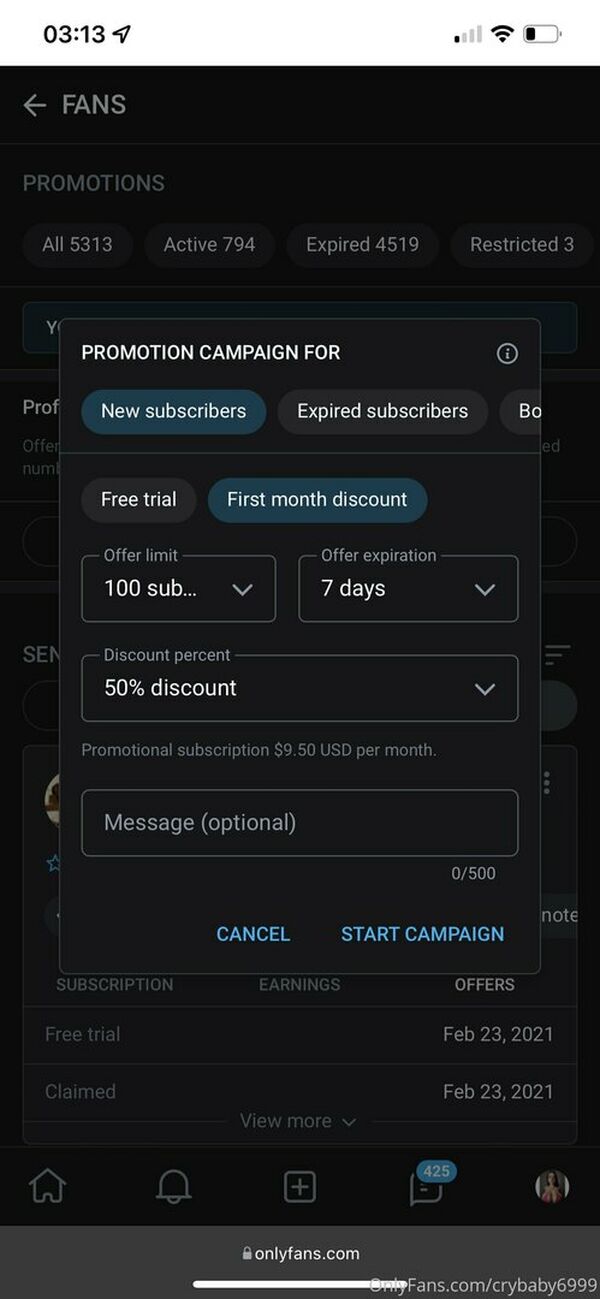
Task: Start the campaign
Action: 422,934
